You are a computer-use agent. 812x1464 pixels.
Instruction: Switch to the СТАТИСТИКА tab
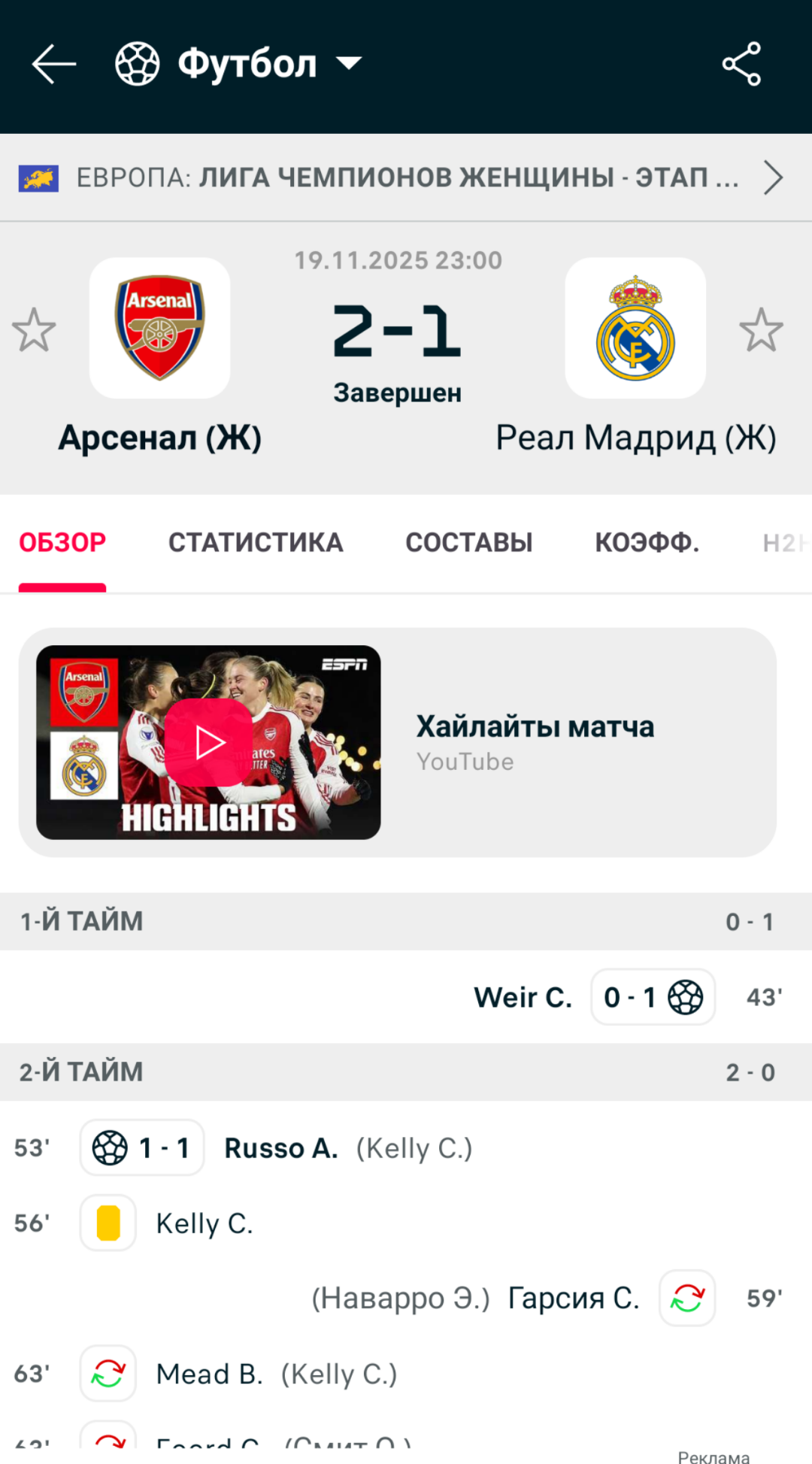[x=256, y=543]
